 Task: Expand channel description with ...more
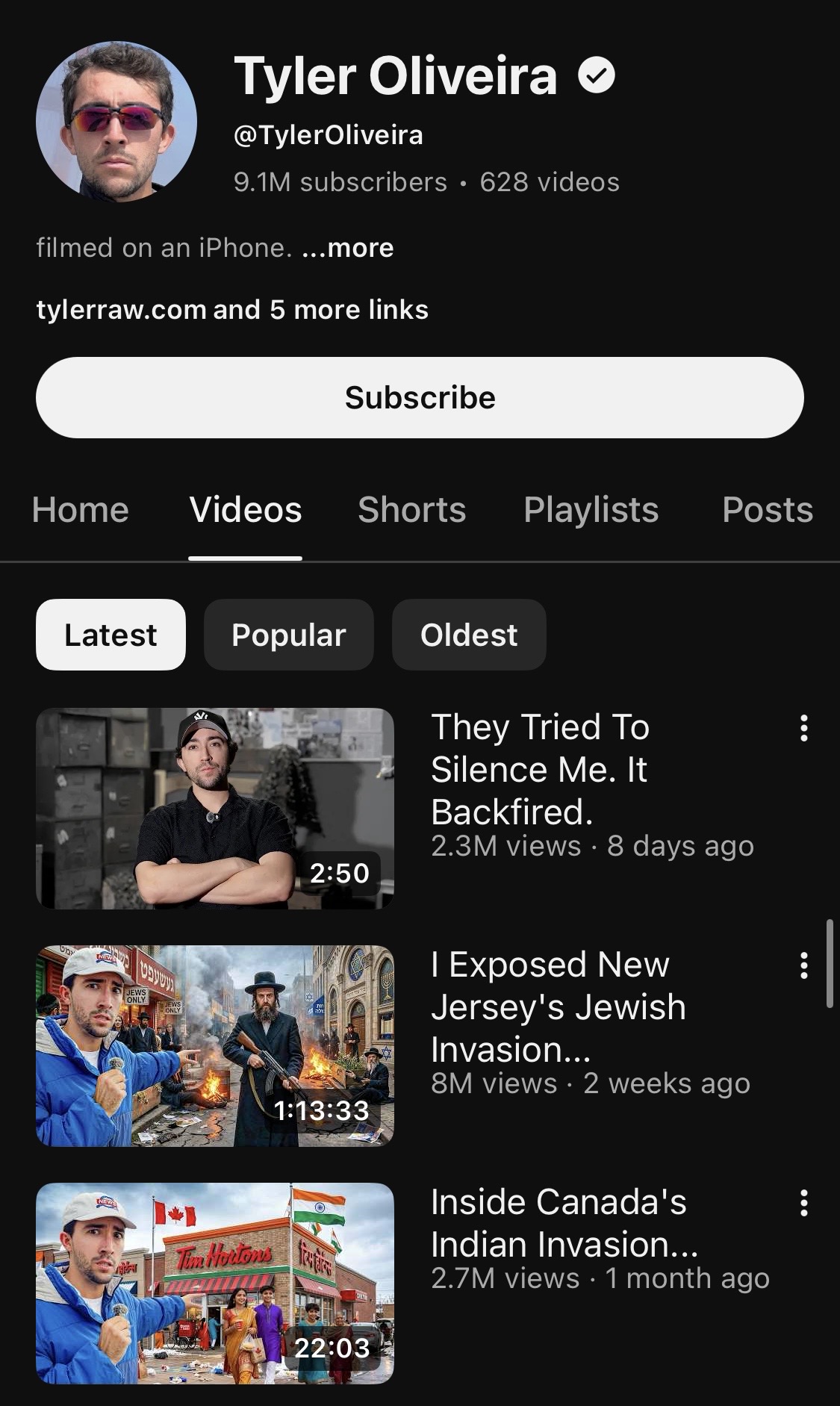pyautogui.click(x=348, y=248)
